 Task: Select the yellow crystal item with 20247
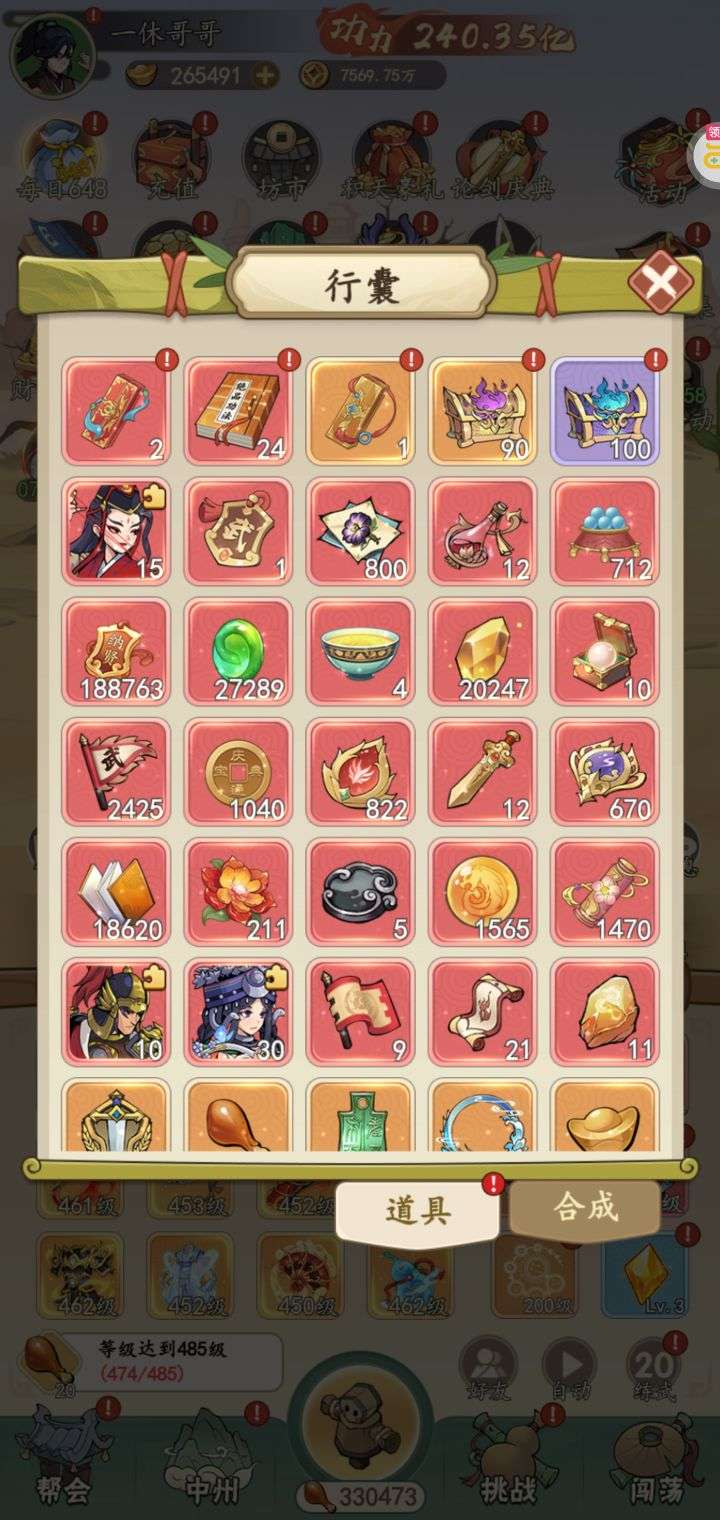point(483,651)
